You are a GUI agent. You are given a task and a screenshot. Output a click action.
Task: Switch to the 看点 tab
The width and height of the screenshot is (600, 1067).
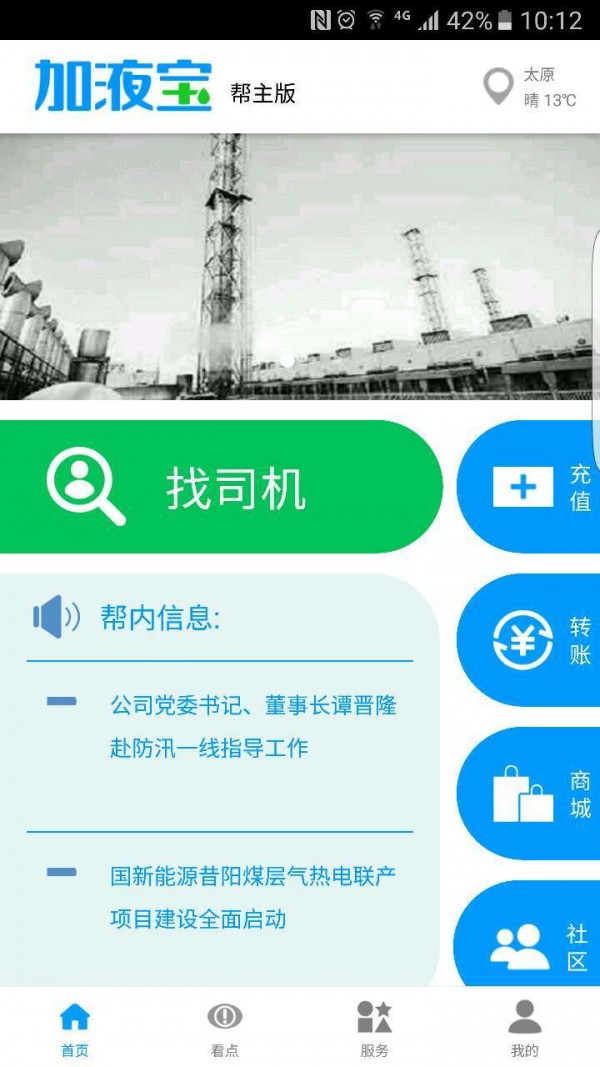pos(224,1028)
